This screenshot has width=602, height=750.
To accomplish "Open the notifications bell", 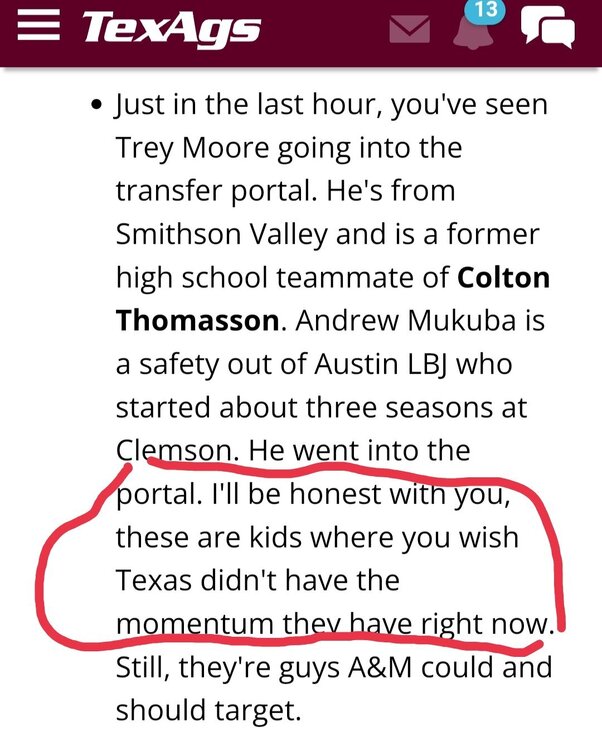I will (474, 30).
